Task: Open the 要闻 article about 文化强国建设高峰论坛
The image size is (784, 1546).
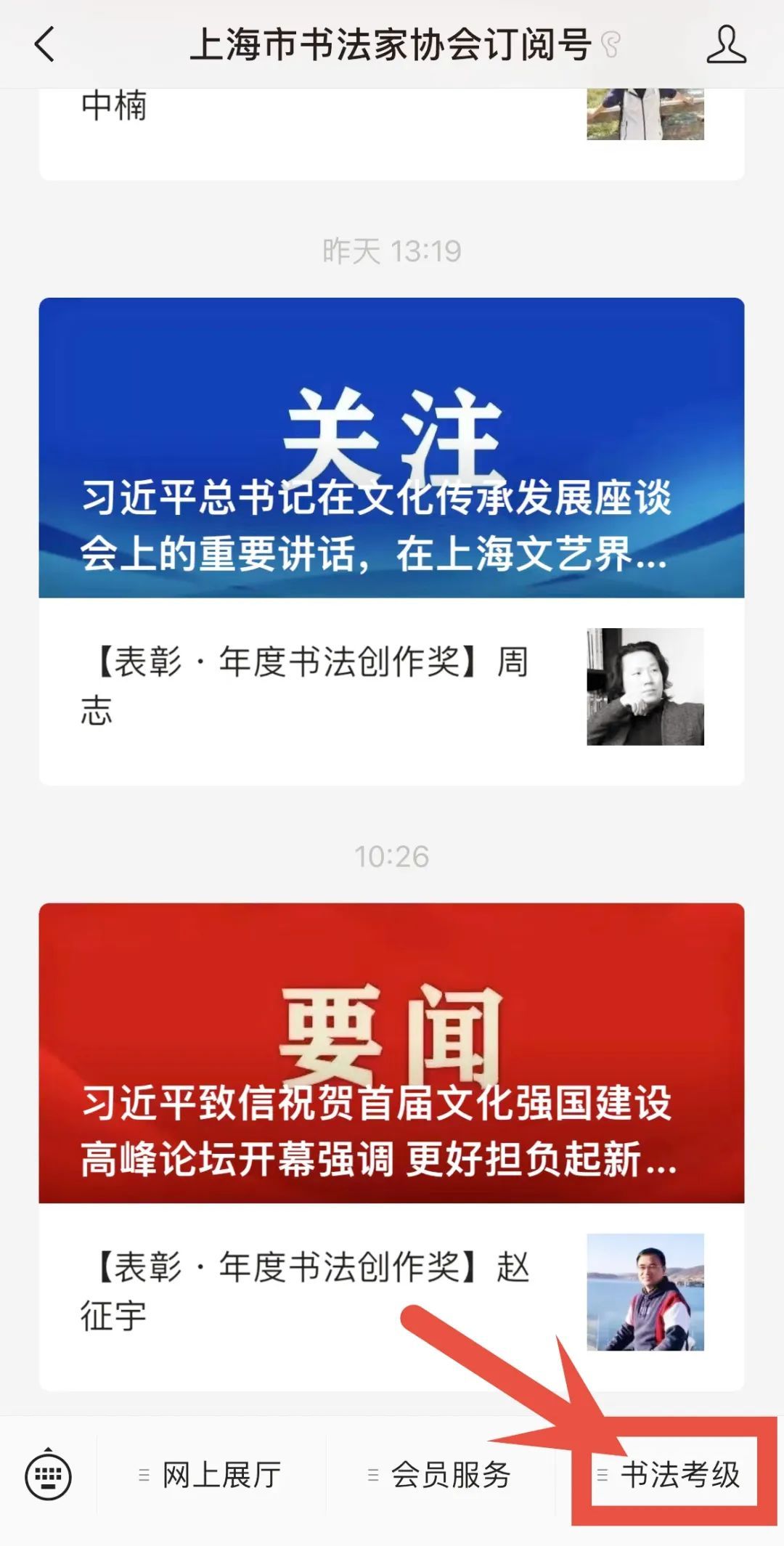Action: click(391, 1053)
